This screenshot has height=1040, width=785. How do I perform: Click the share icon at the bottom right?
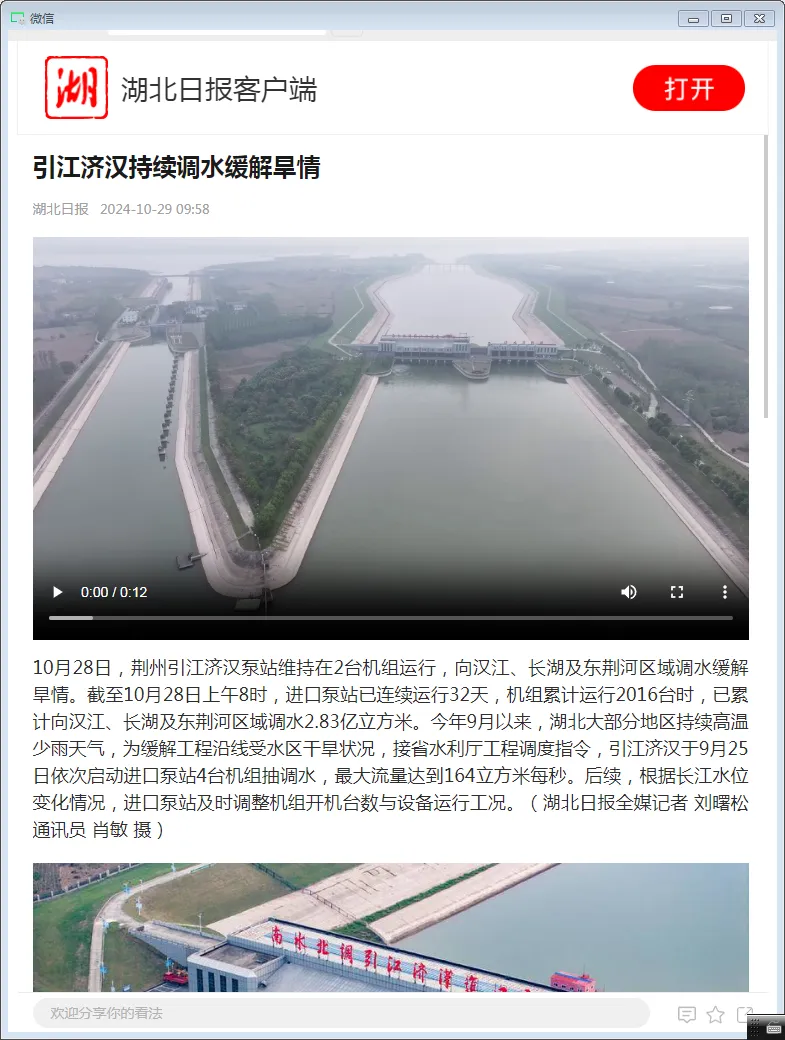click(743, 1013)
